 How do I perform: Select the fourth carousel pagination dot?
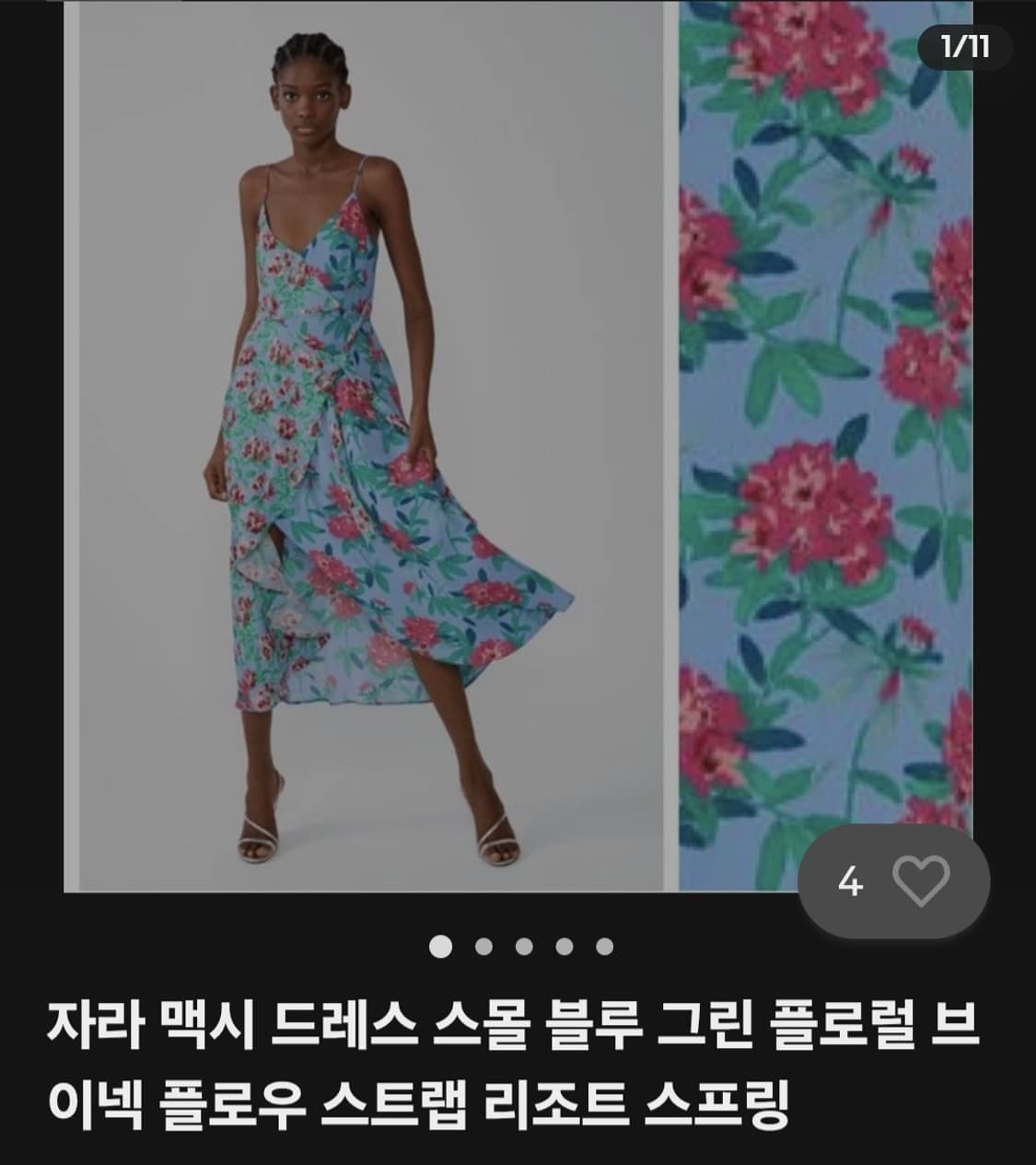(x=564, y=944)
